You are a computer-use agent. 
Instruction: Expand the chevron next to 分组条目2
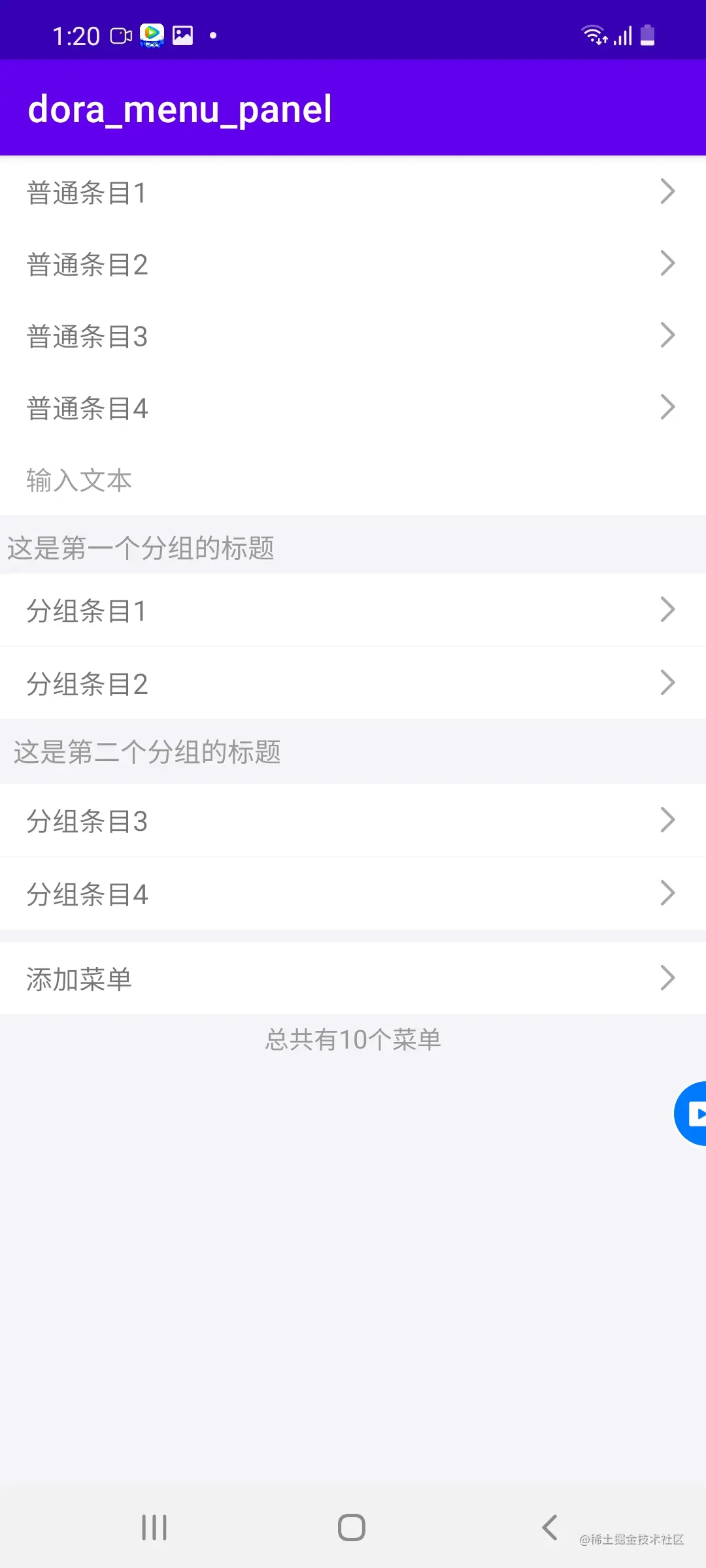pos(668,682)
